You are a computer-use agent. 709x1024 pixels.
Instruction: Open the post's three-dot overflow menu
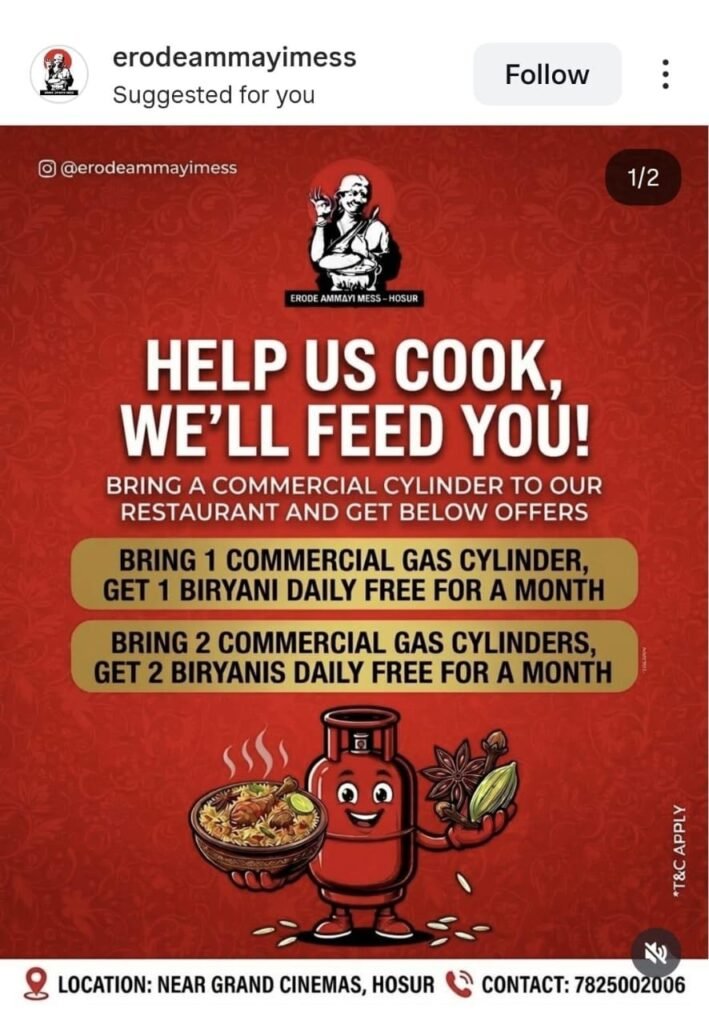pyautogui.click(x=665, y=74)
